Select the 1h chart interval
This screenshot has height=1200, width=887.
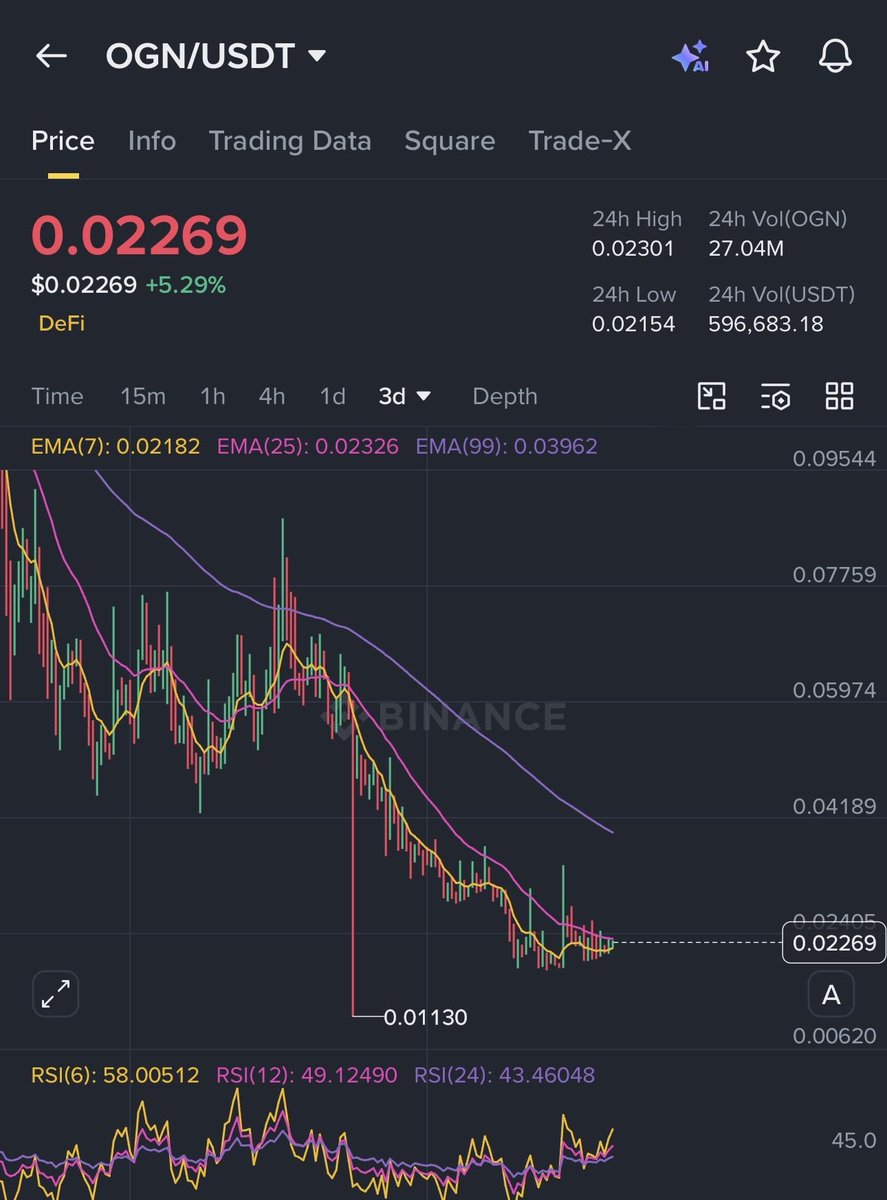click(212, 397)
